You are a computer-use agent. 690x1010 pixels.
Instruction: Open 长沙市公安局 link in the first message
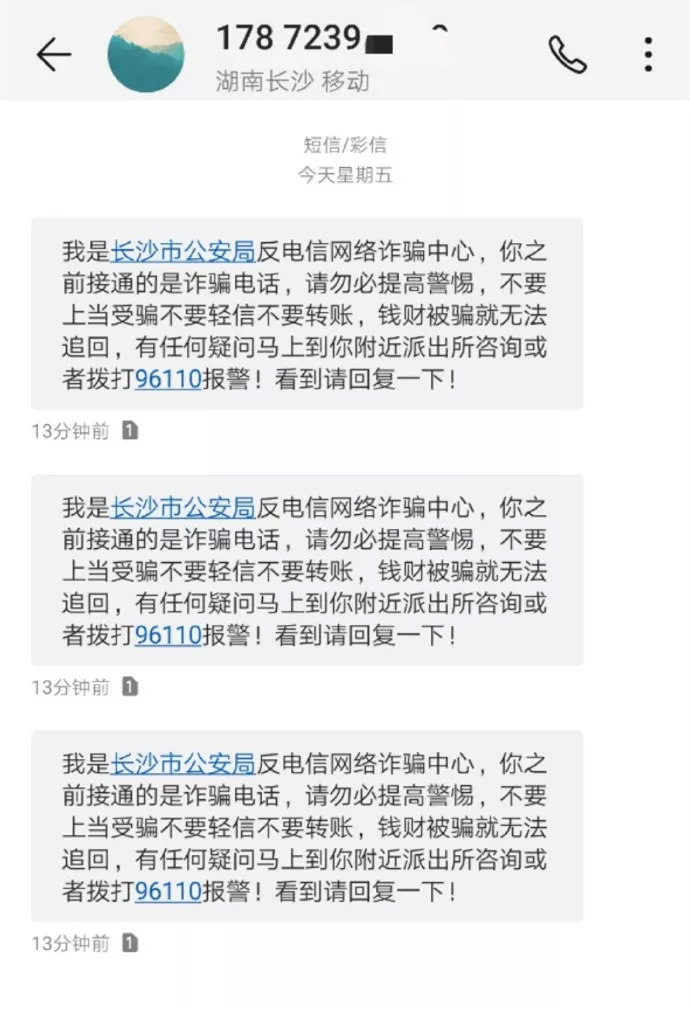coord(182,251)
